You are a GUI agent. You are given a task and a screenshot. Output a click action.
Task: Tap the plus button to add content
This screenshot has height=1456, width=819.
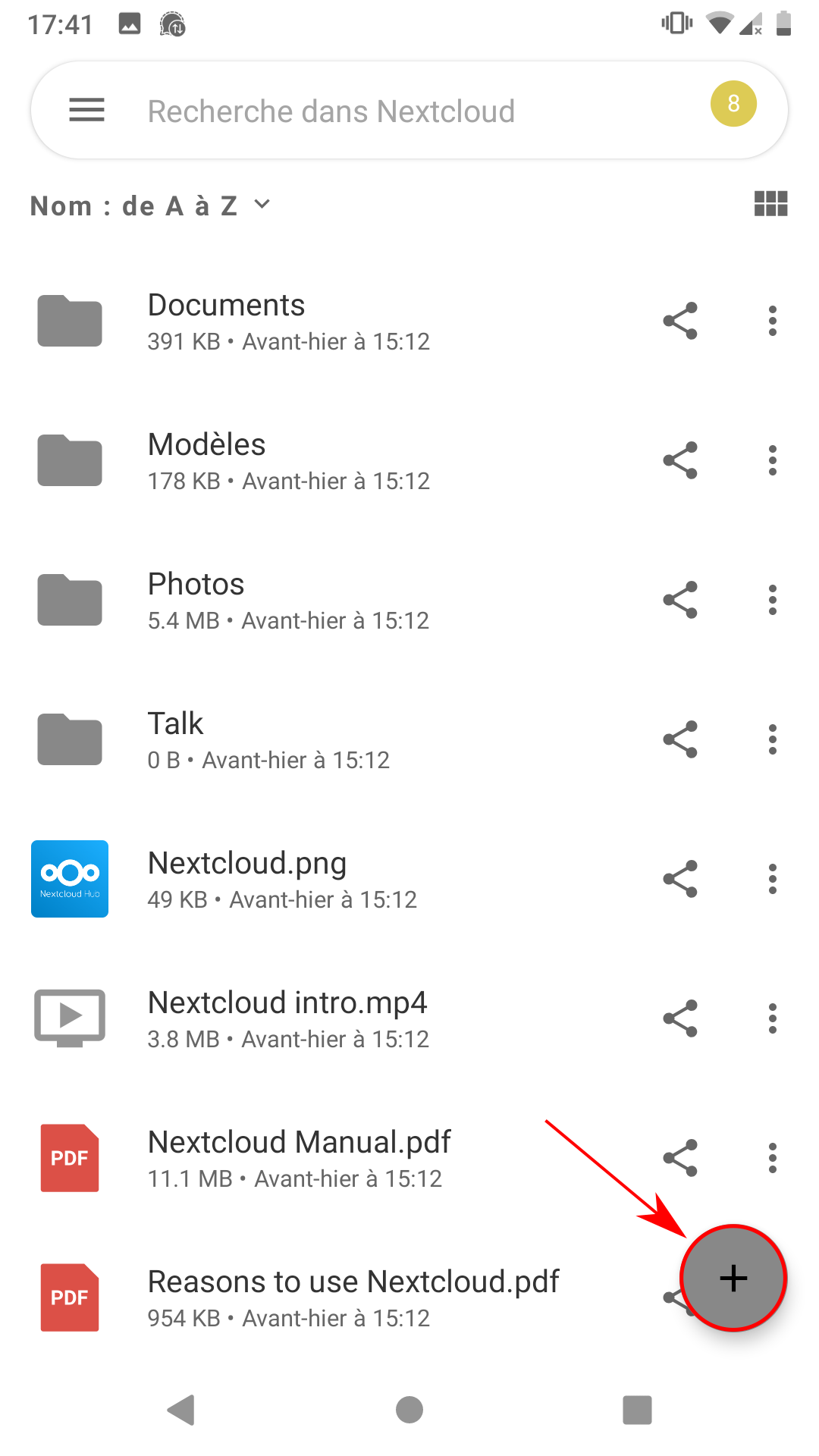pyautogui.click(x=733, y=1279)
